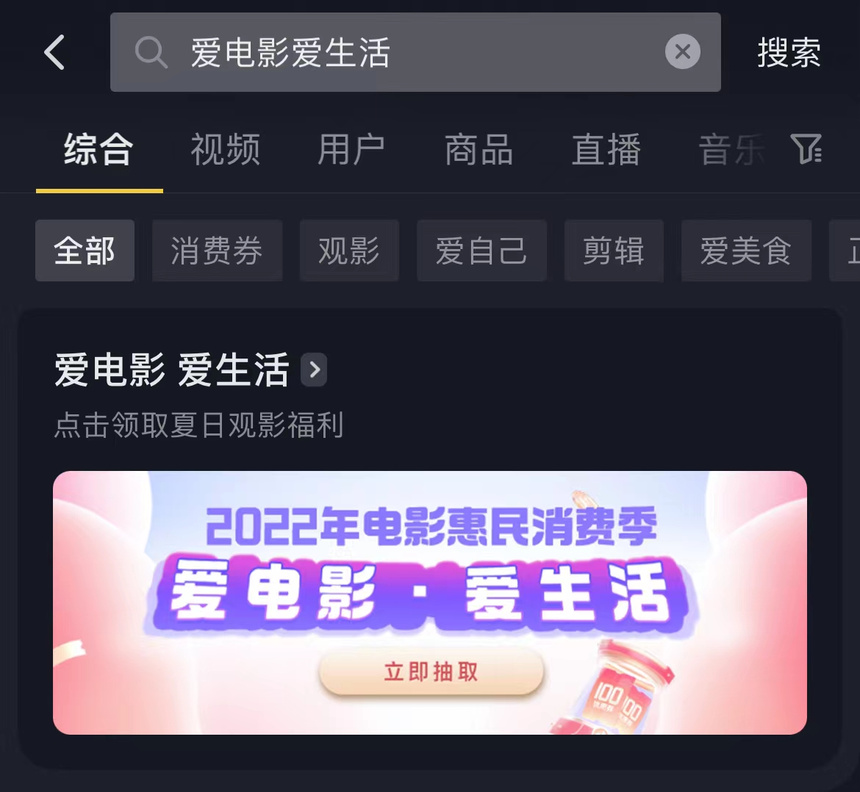
Task: Select the 爱美食 chip
Action: [746, 251]
